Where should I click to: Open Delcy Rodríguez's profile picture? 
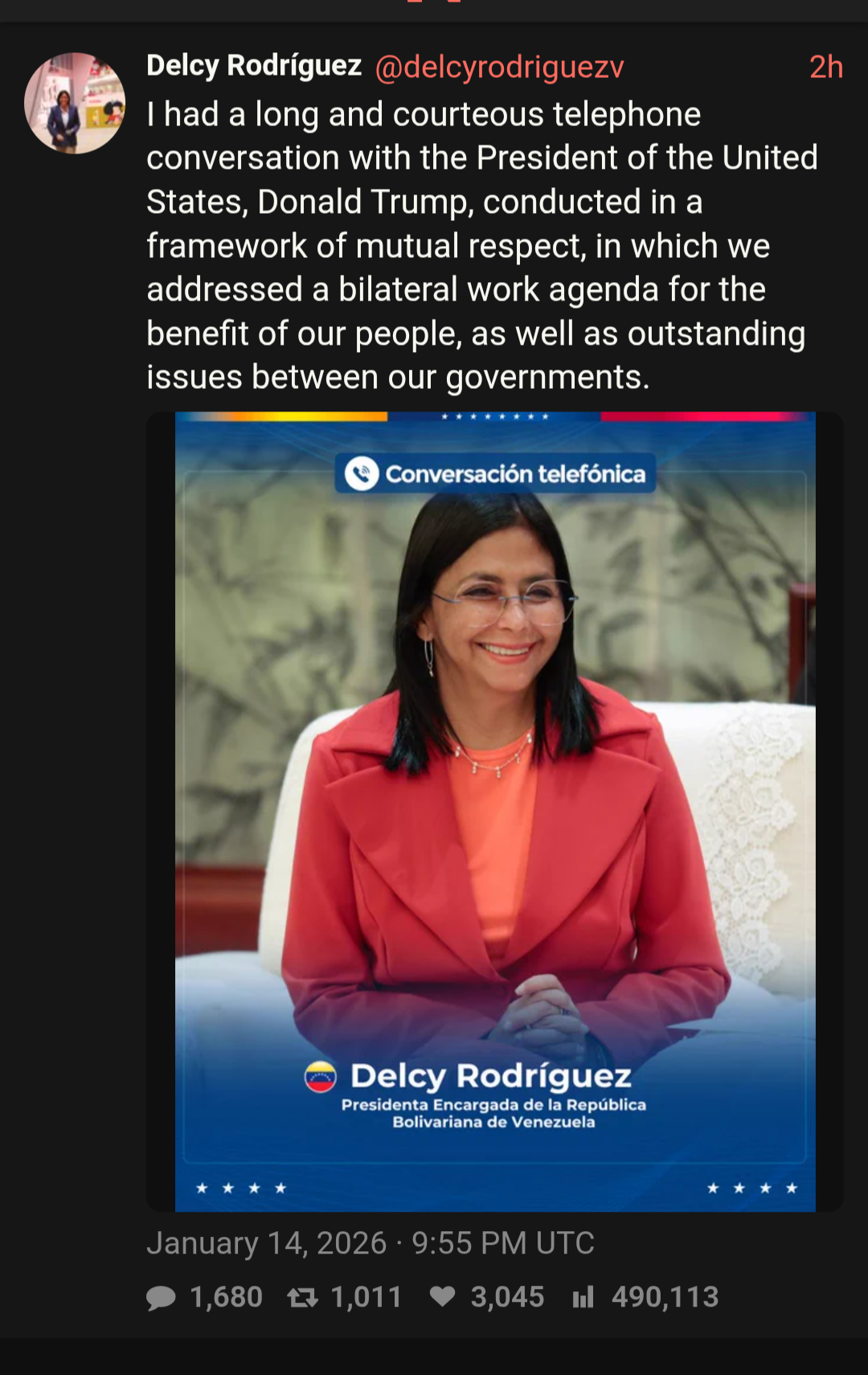pos(75,103)
